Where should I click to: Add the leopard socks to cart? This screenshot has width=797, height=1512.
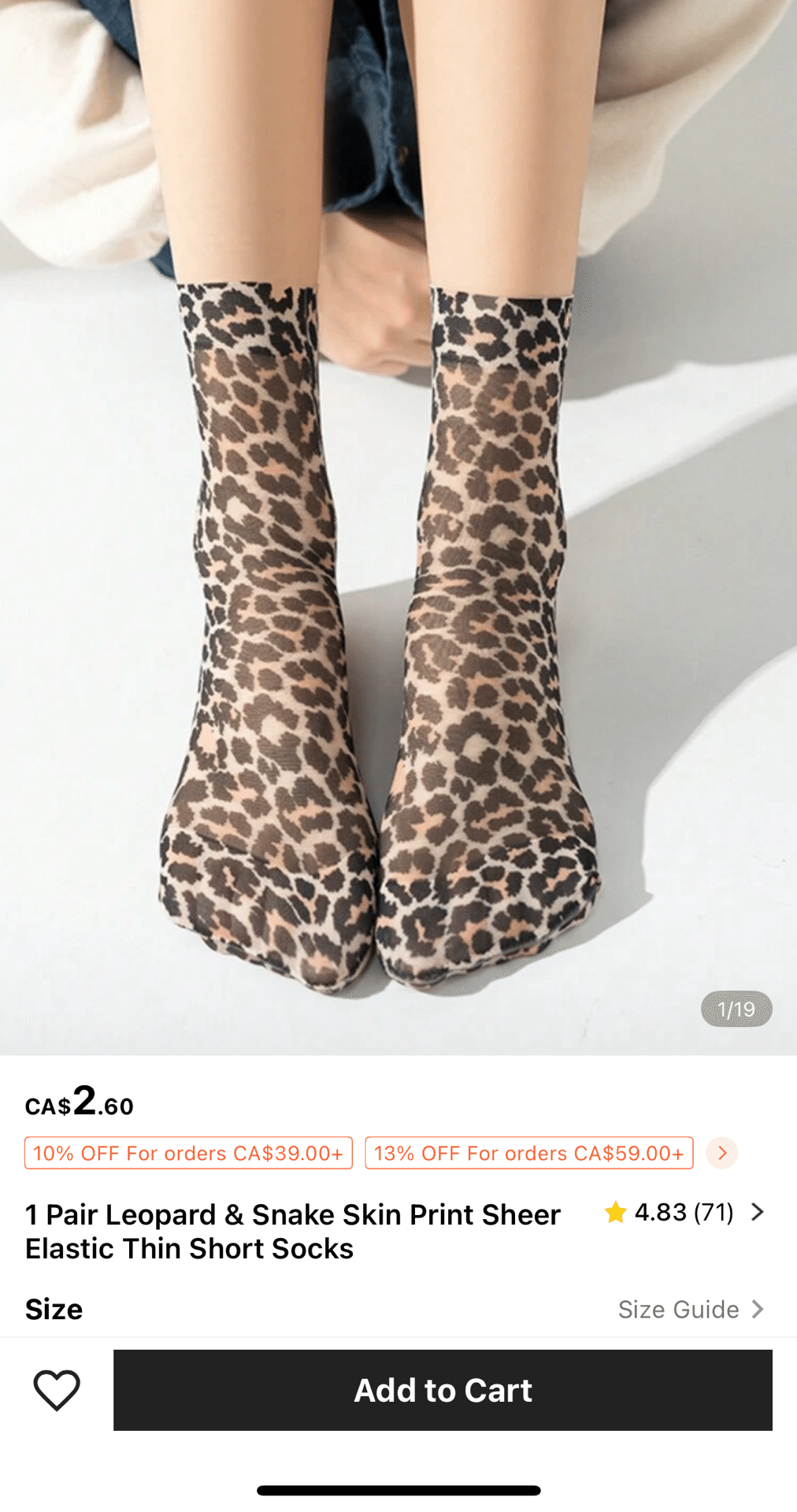pos(443,1390)
